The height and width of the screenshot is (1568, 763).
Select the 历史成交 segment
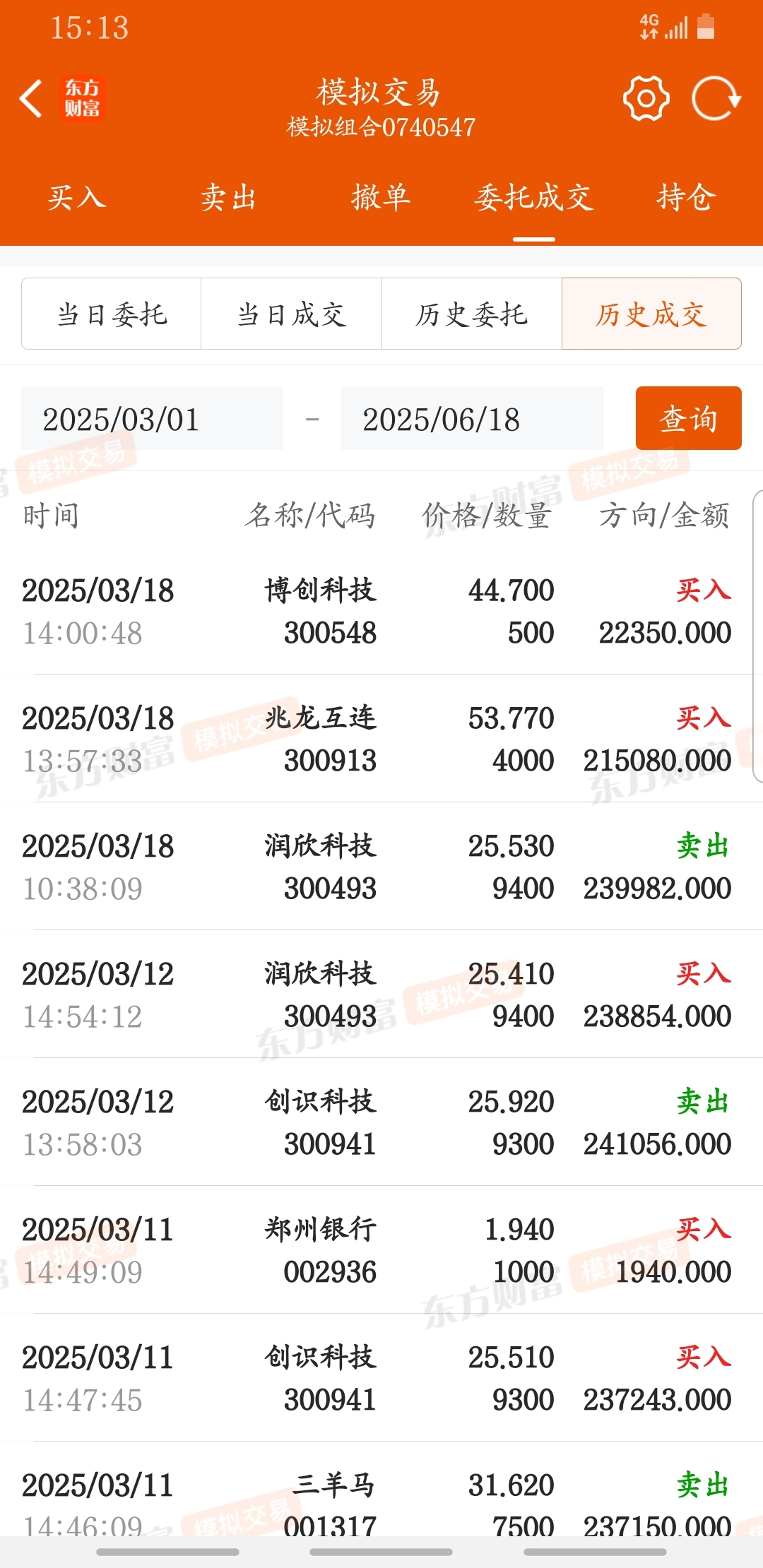tap(651, 314)
